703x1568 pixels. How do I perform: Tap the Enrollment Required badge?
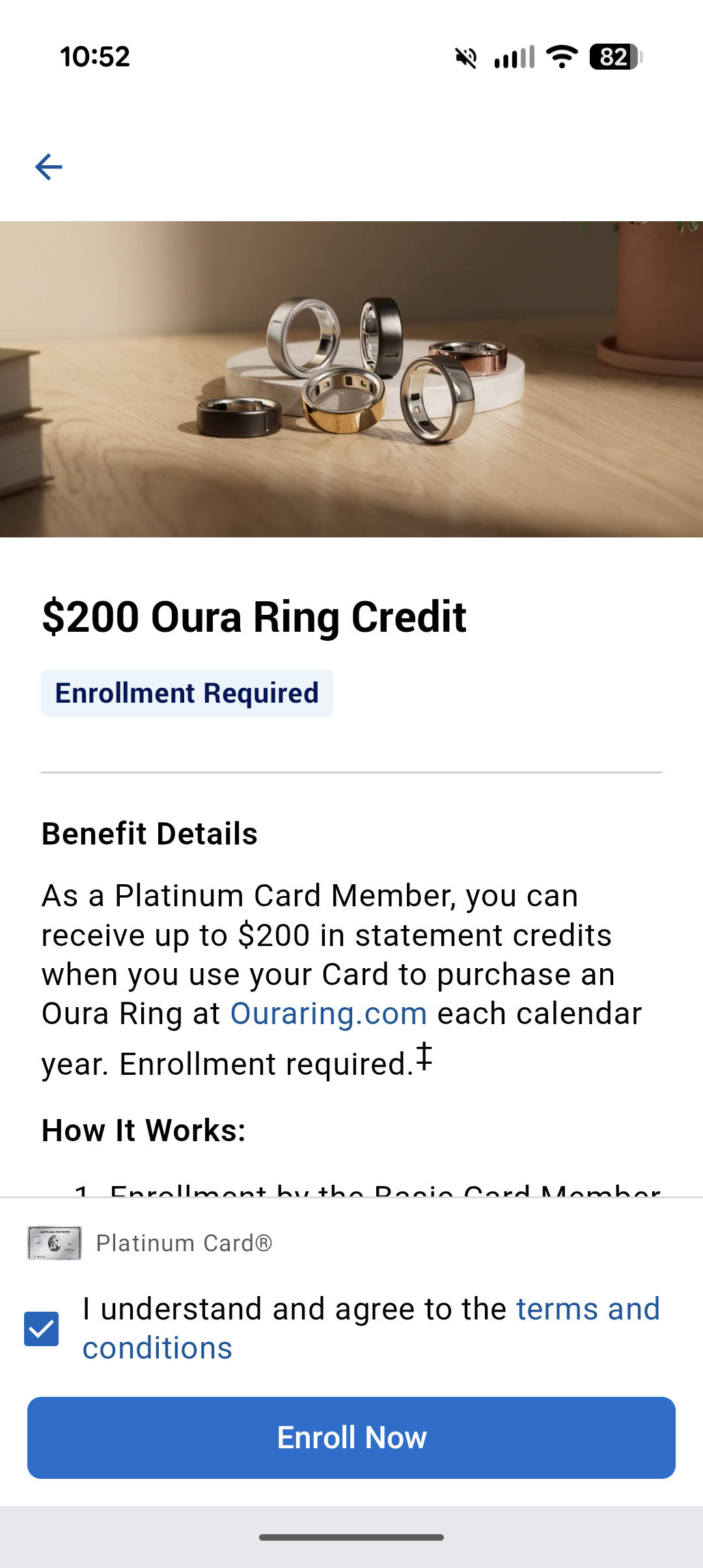(187, 693)
